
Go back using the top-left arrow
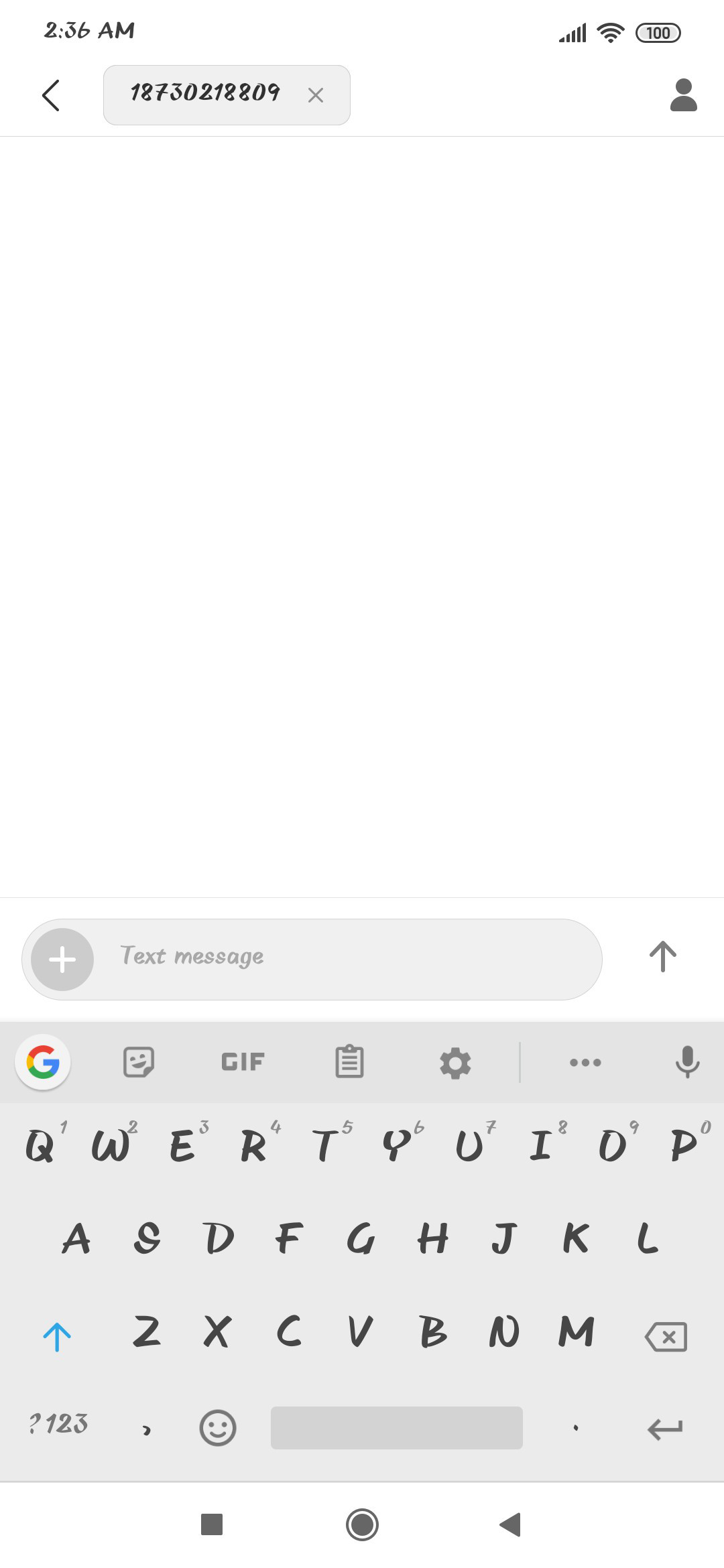click(x=51, y=95)
